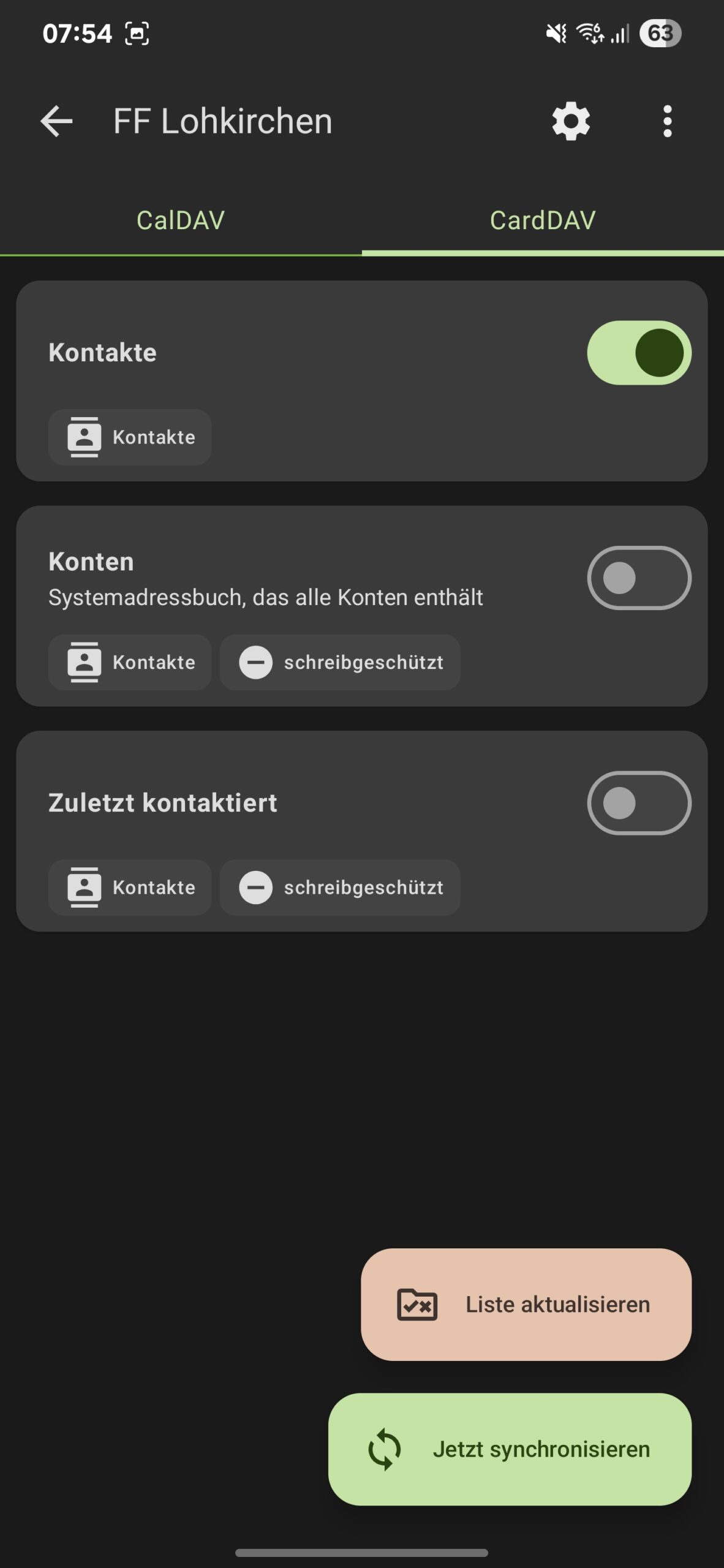Select the CardDAV tab
Viewport: 724px width, 1568px height.
coord(543,221)
